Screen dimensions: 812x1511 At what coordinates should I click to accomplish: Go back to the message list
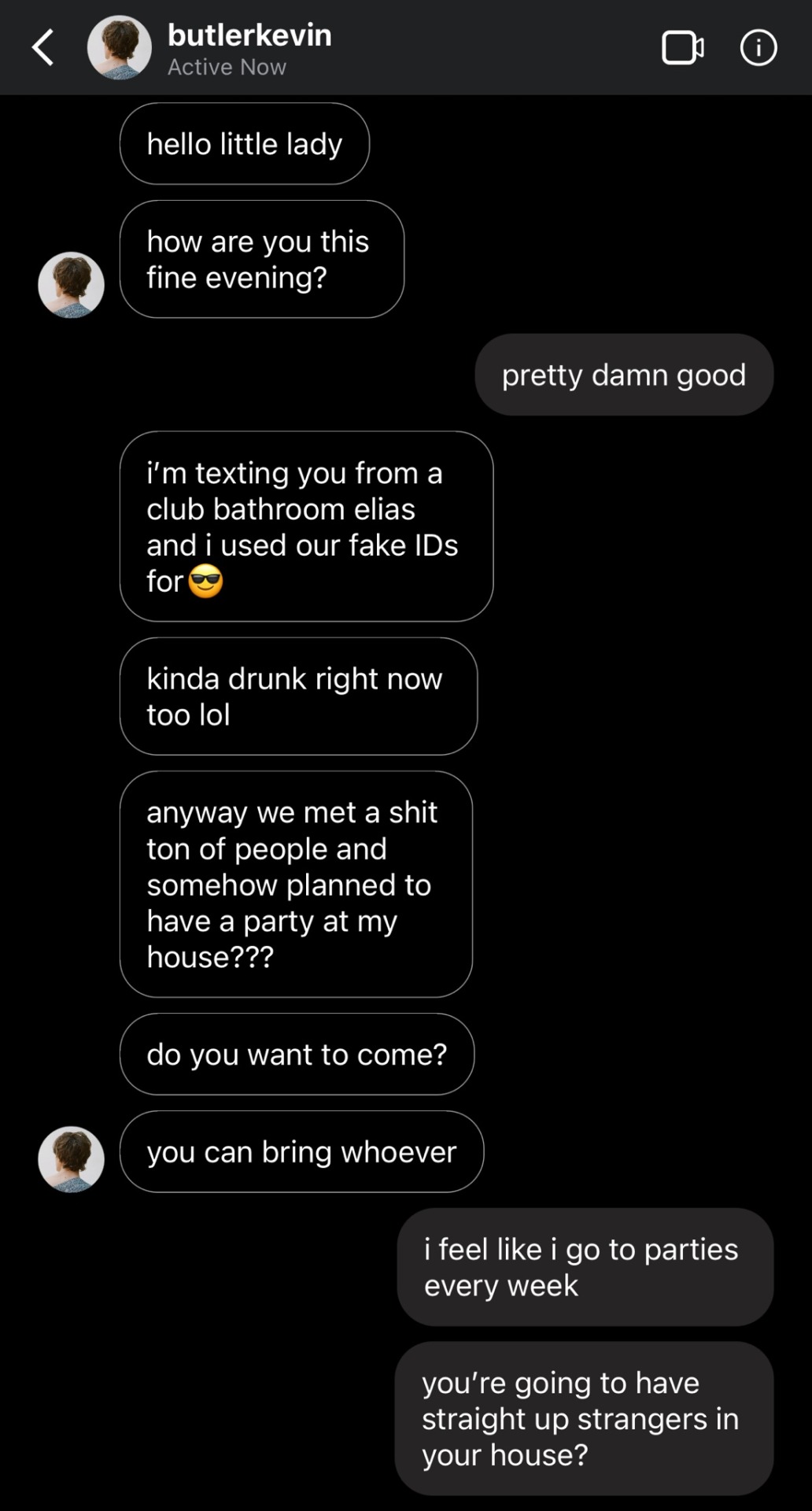[43, 47]
